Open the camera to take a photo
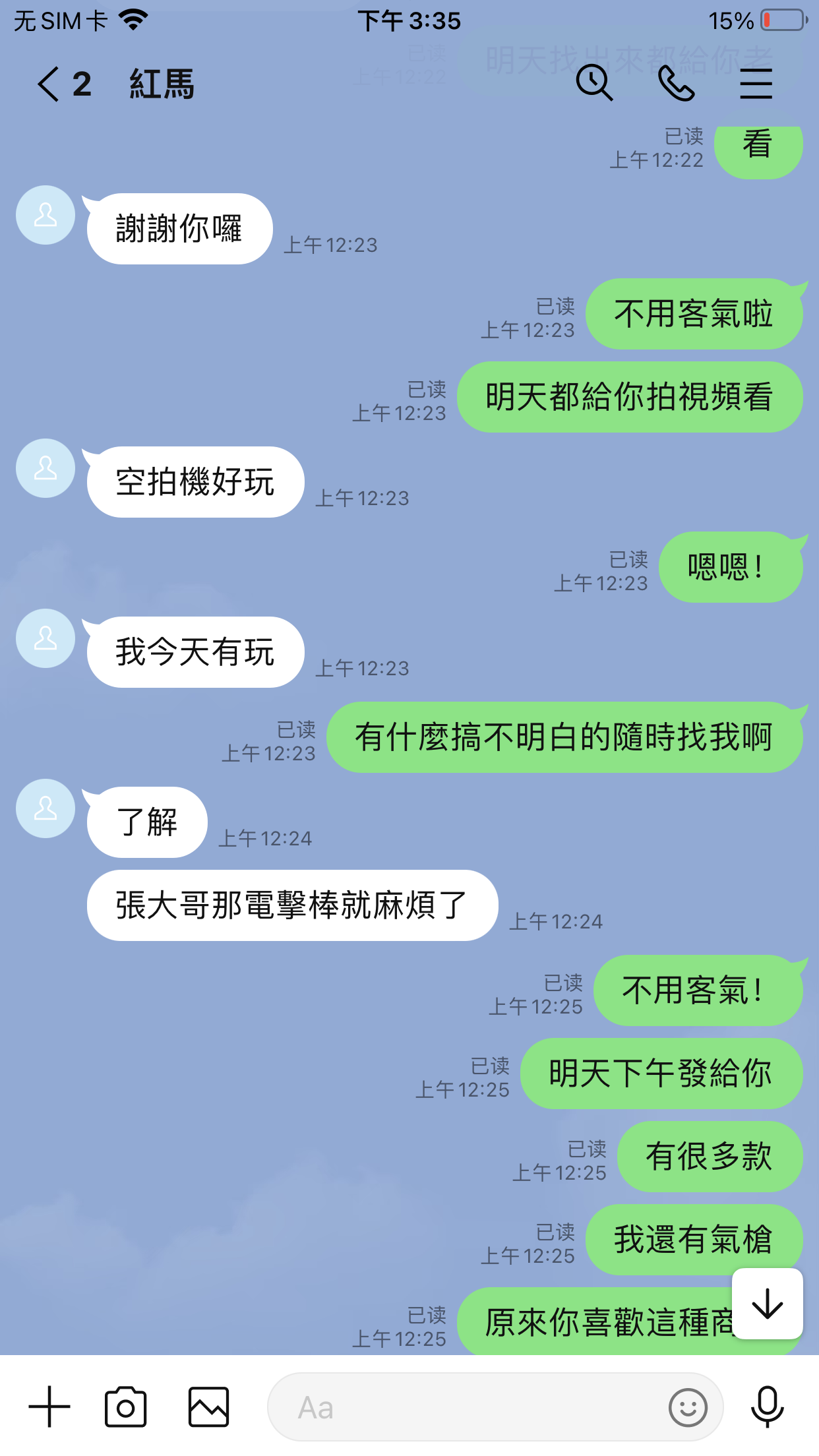Image resolution: width=819 pixels, height=1456 pixels. tap(125, 1408)
